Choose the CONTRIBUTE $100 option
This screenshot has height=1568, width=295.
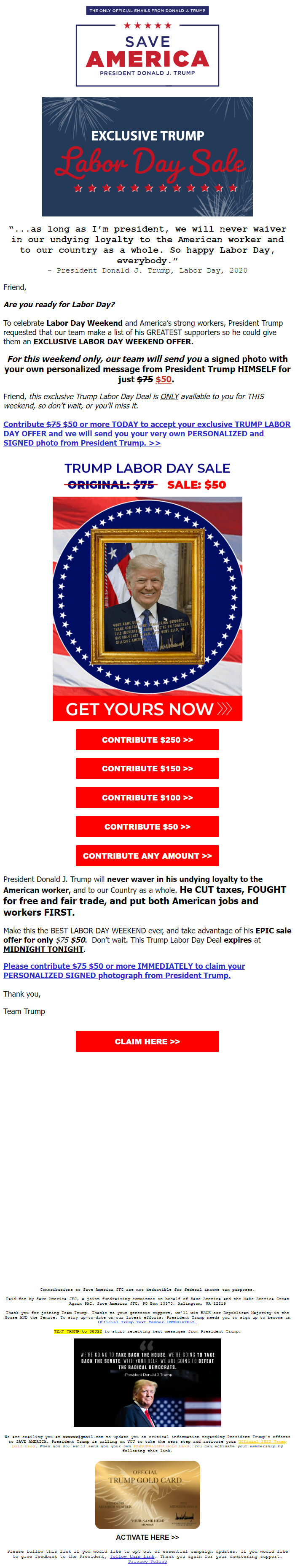[x=147, y=798]
